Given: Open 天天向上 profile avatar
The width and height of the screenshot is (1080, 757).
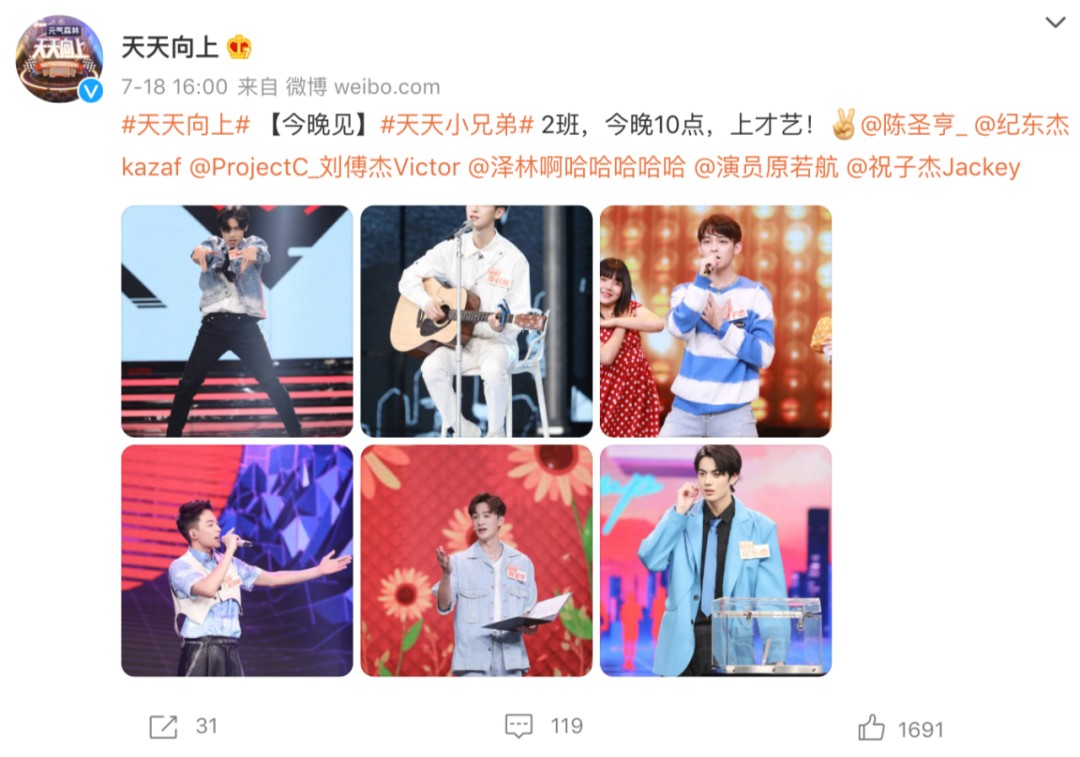Looking at the screenshot, I should (x=59, y=58).
